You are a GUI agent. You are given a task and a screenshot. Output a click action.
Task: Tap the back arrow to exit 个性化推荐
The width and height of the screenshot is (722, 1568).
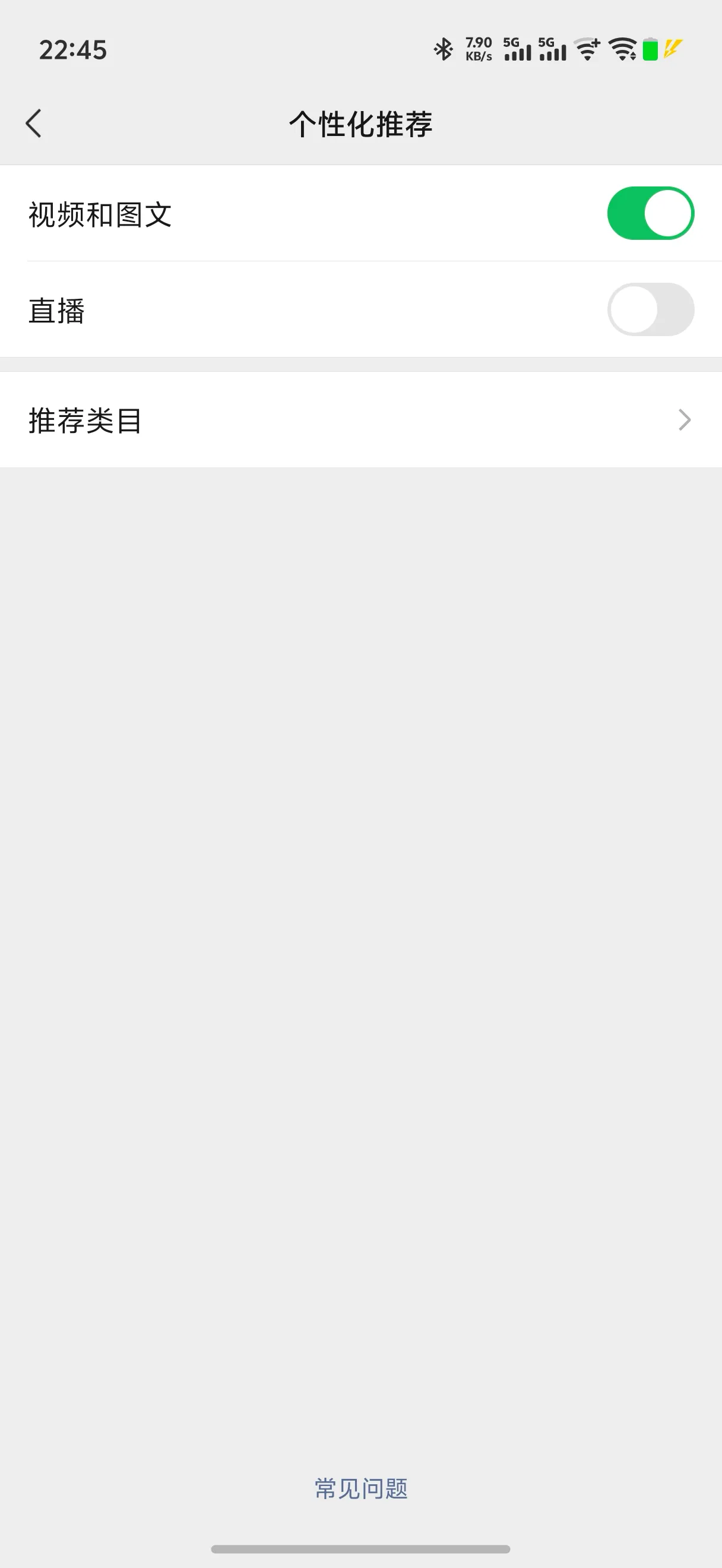pyautogui.click(x=34, y=123)
